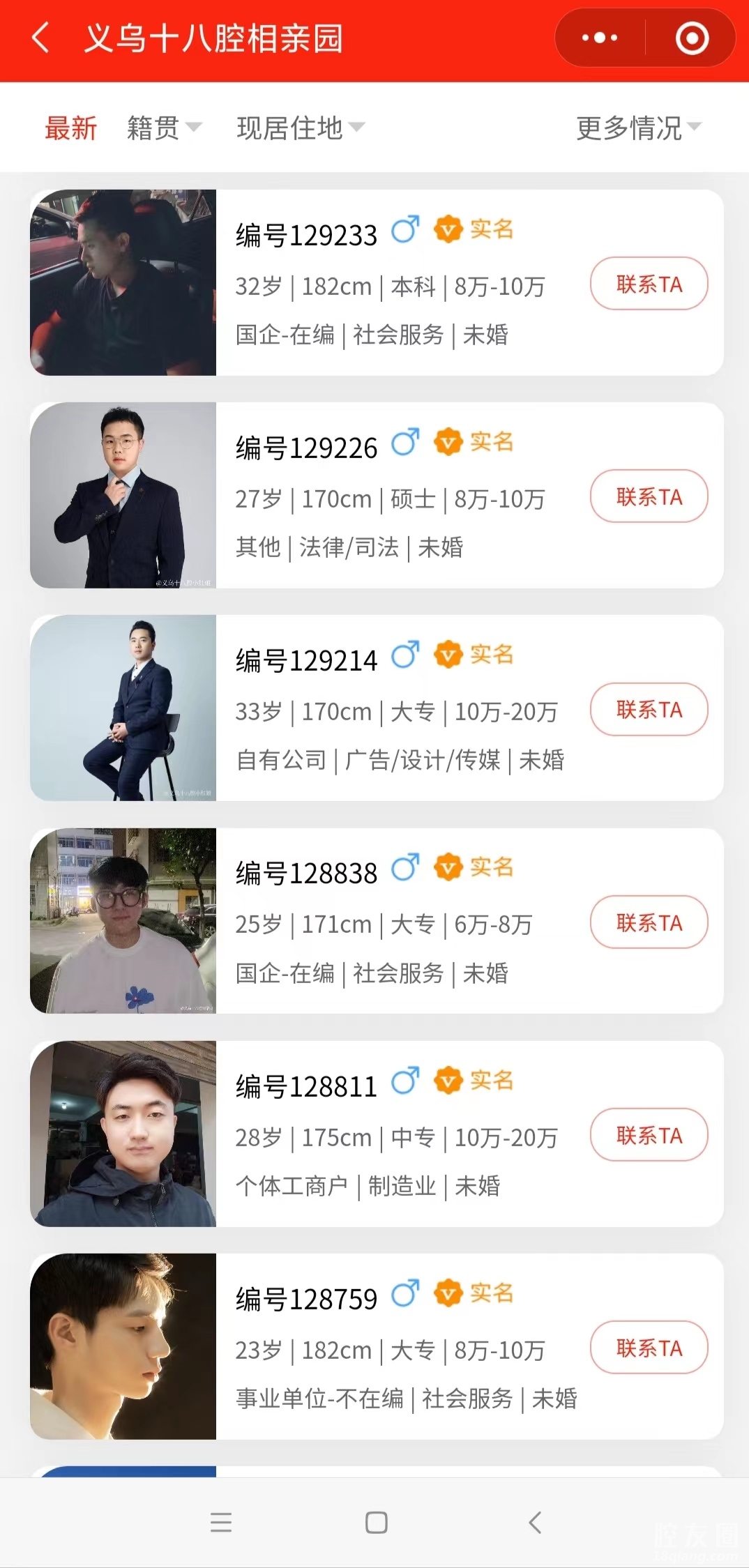Open the 更多情况 filter dropdown
This screenshot has height=1568, width=749.
[638, 128]
